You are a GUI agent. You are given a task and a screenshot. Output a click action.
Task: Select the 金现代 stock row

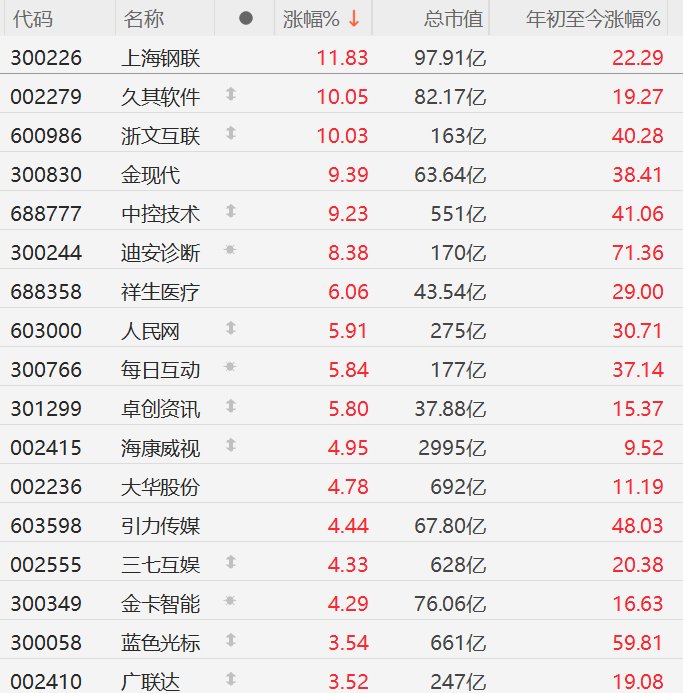click(150, 175)
